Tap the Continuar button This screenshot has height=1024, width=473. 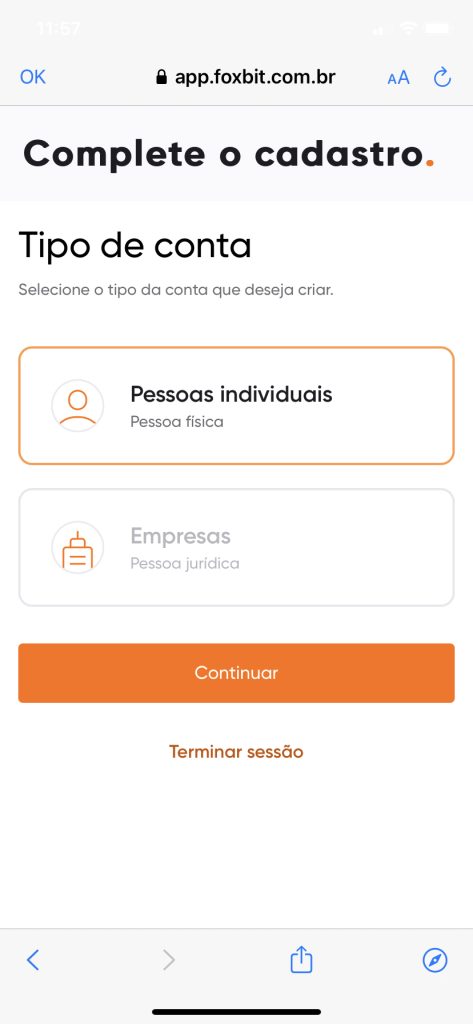tap(236, 673)
